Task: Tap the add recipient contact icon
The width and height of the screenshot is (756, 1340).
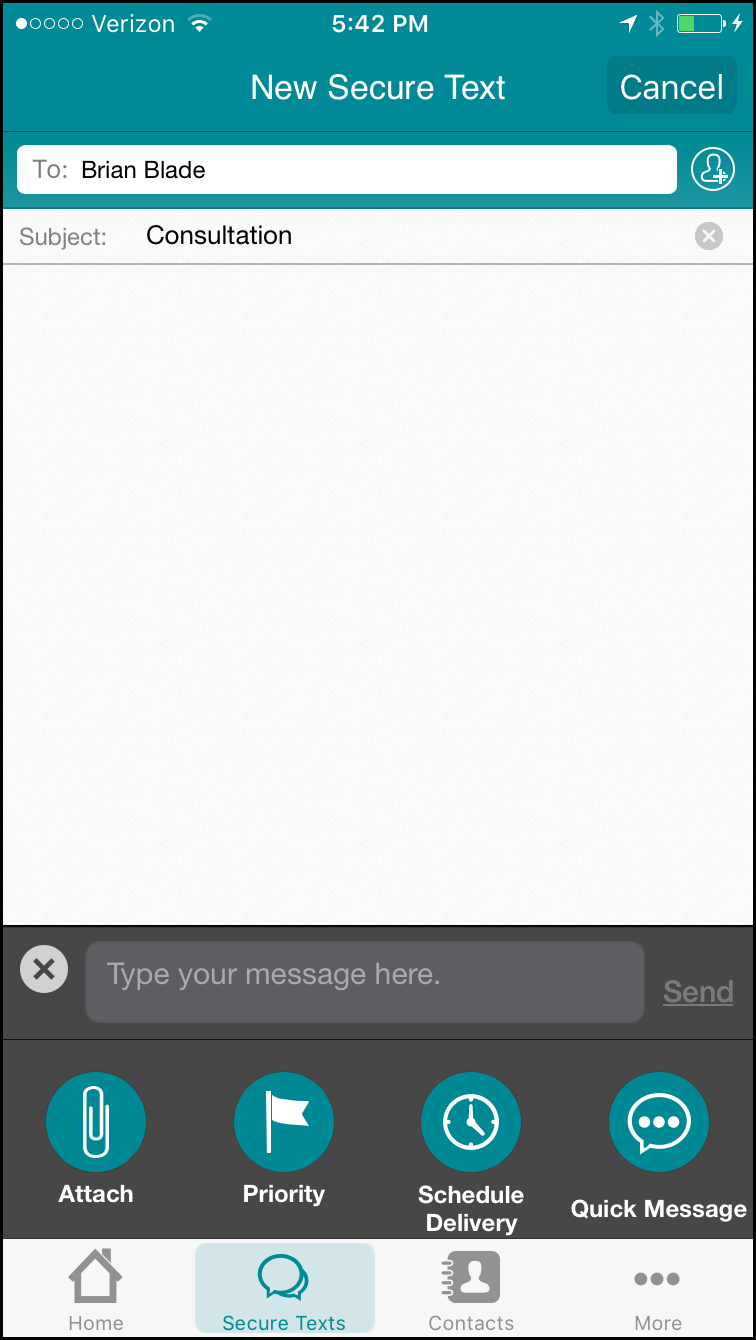Action: click(x=713, y=169)
